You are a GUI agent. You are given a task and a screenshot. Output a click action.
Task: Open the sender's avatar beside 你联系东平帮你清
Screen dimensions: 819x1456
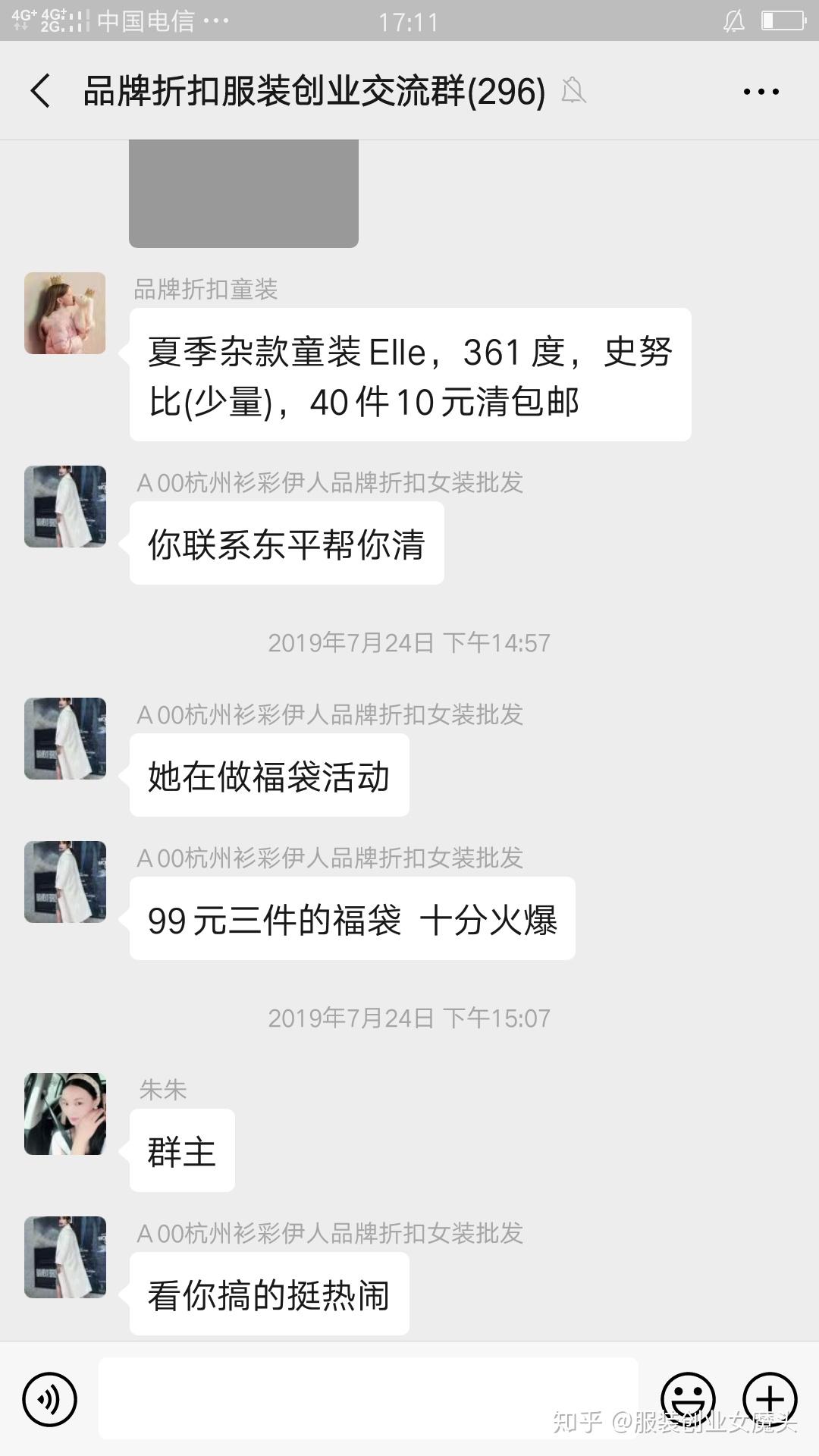[65, 507]
